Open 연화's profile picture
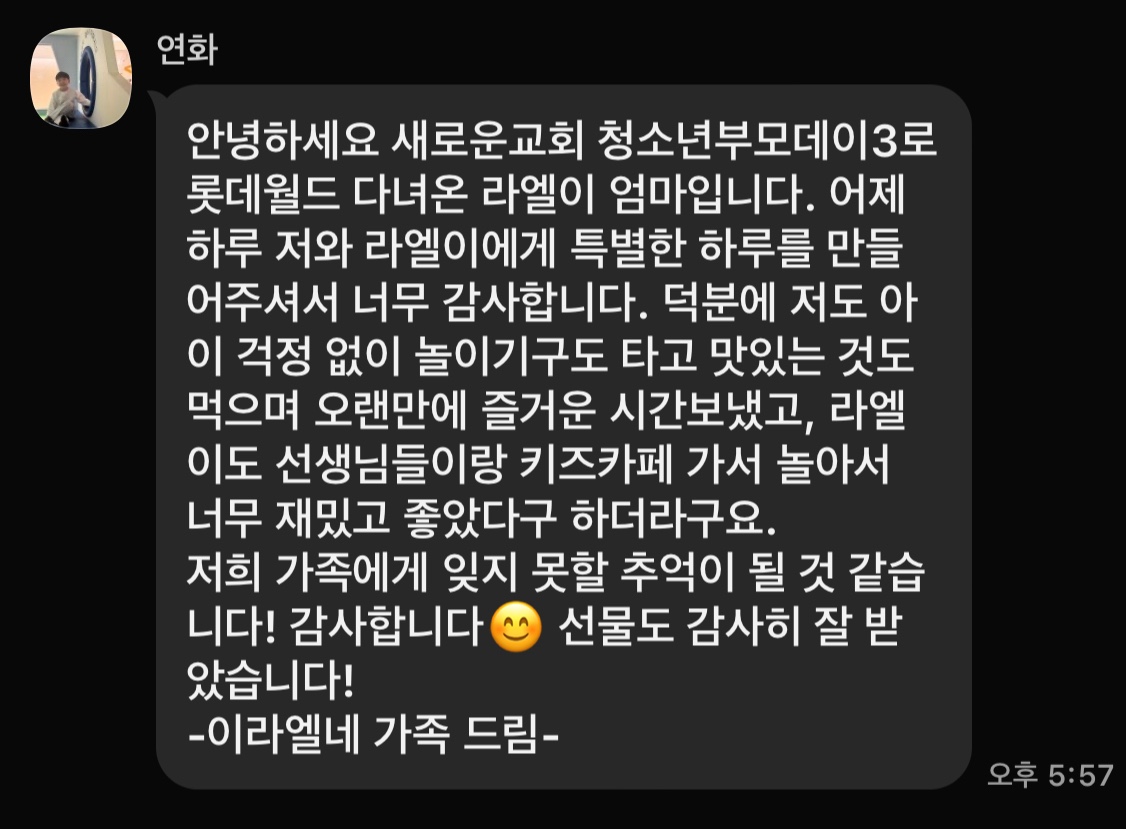Image resolution: width=1126 pixels, height=829 pixels. (x=81, y=78)
